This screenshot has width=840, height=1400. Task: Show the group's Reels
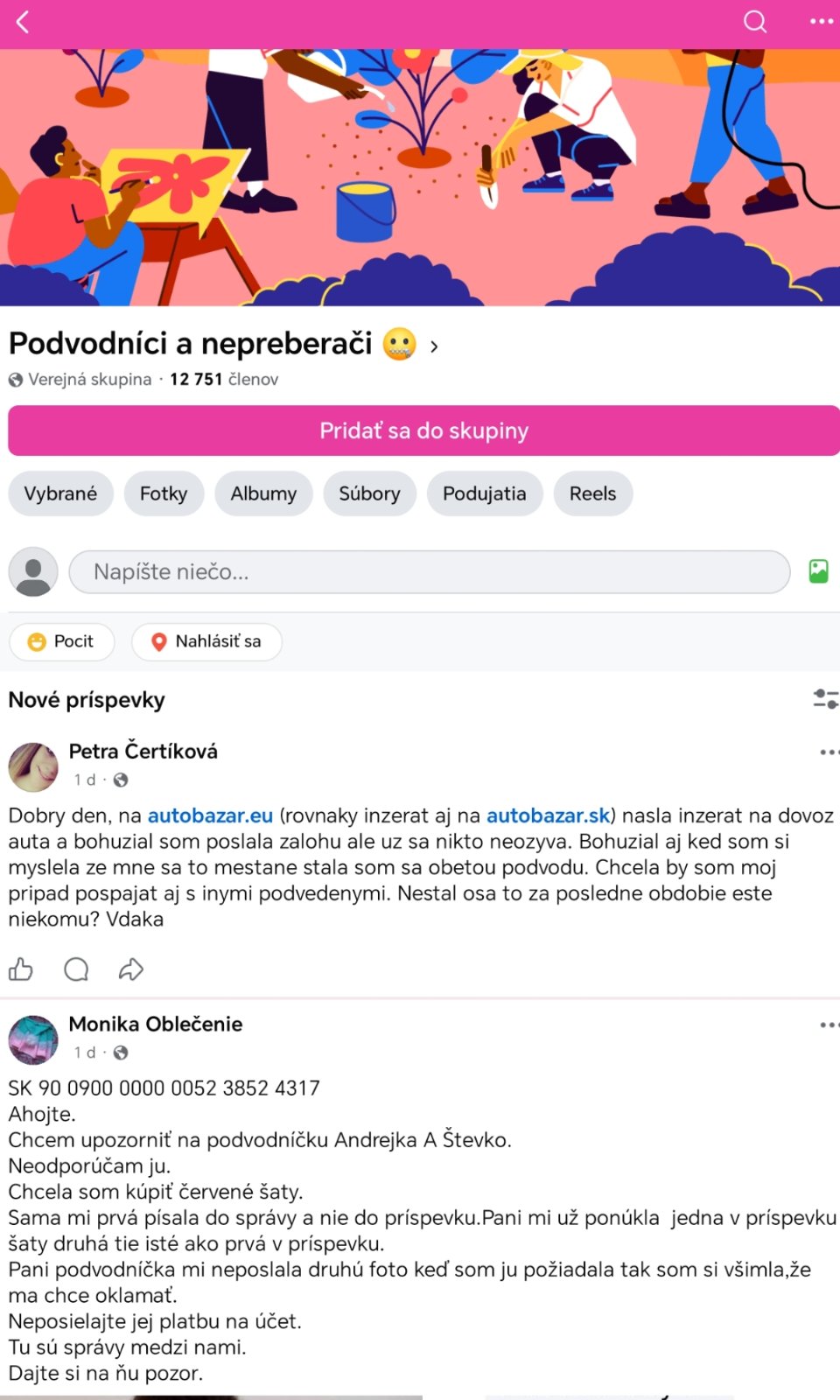592,493
